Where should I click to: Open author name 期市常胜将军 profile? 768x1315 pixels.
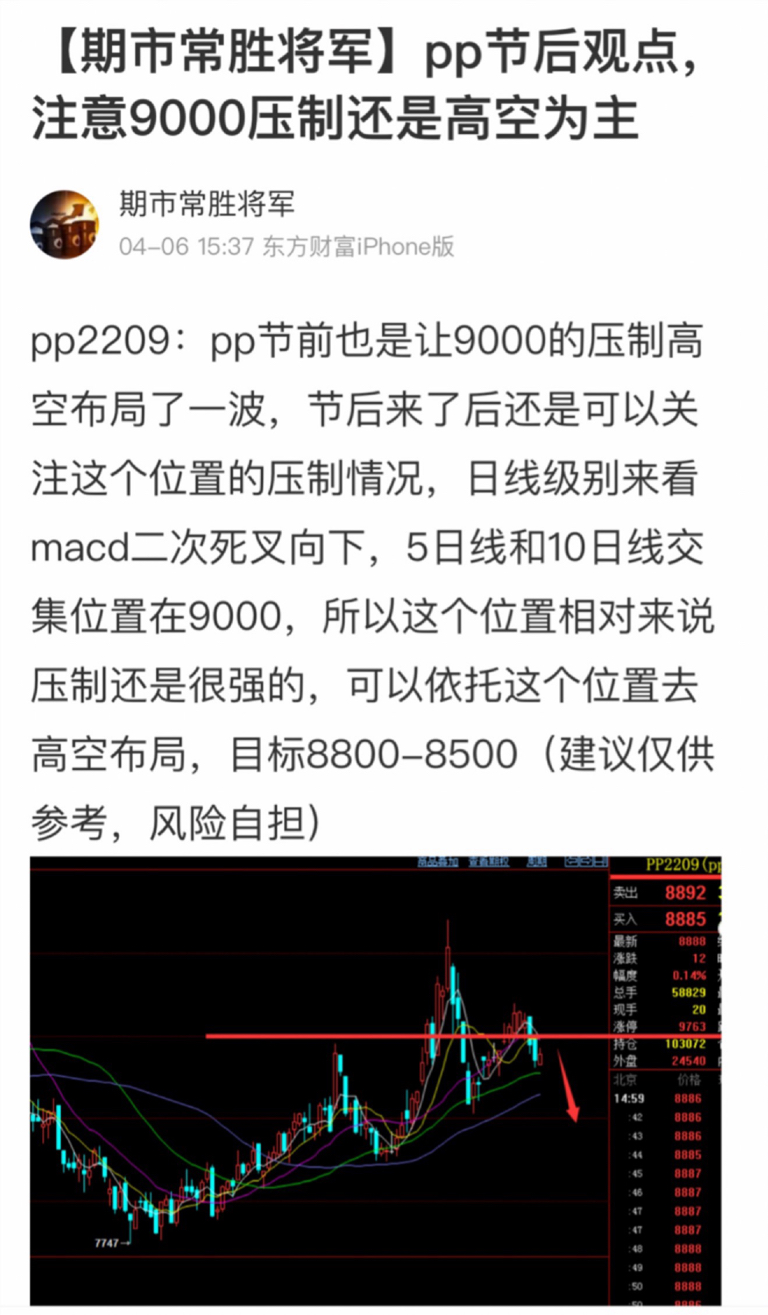click(208, 205)
